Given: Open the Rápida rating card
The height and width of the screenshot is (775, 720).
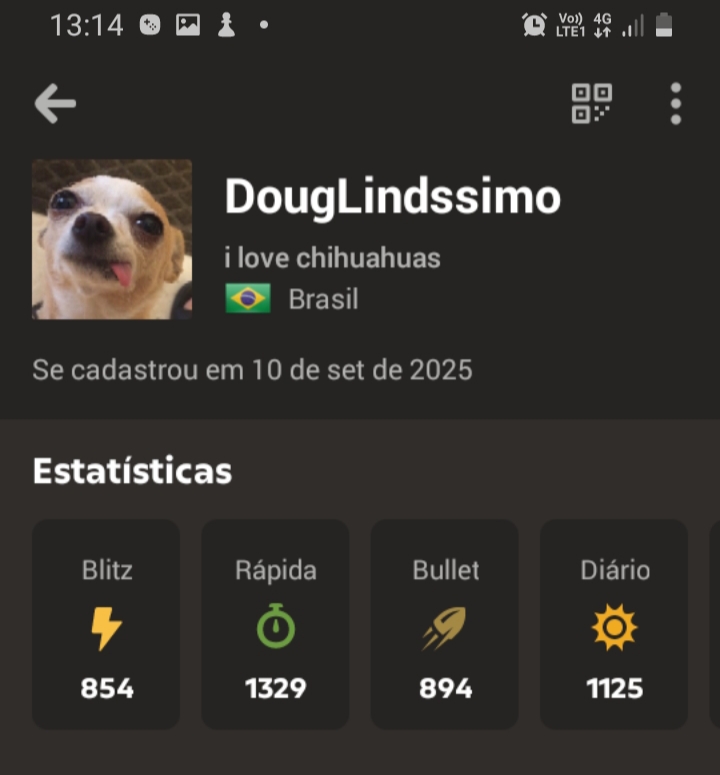Looking at the screenshot, I should pyautogui.click(x=275, y=624).
